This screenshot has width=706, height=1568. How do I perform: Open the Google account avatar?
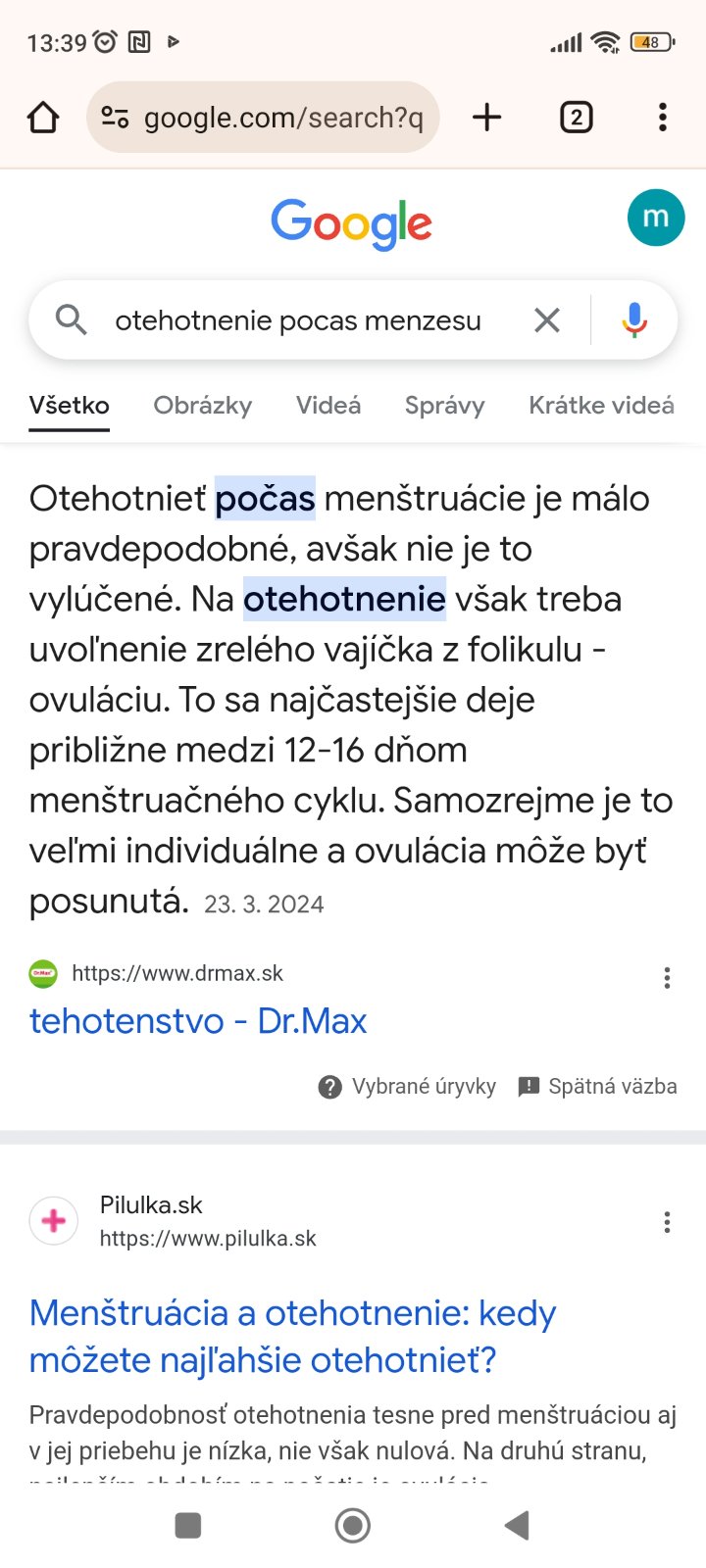[656, 218]
